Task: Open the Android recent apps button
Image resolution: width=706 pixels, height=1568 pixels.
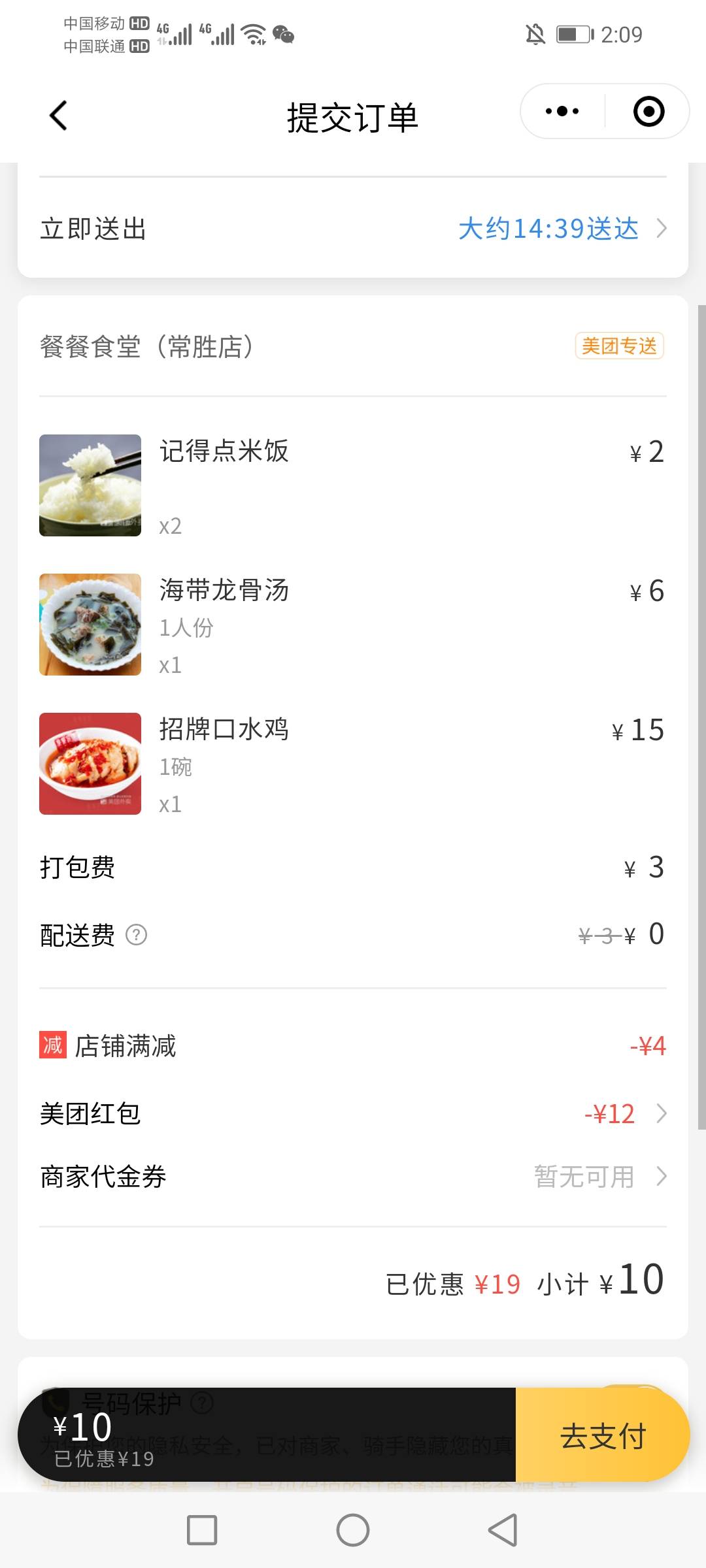Action: click(202, 1530)
